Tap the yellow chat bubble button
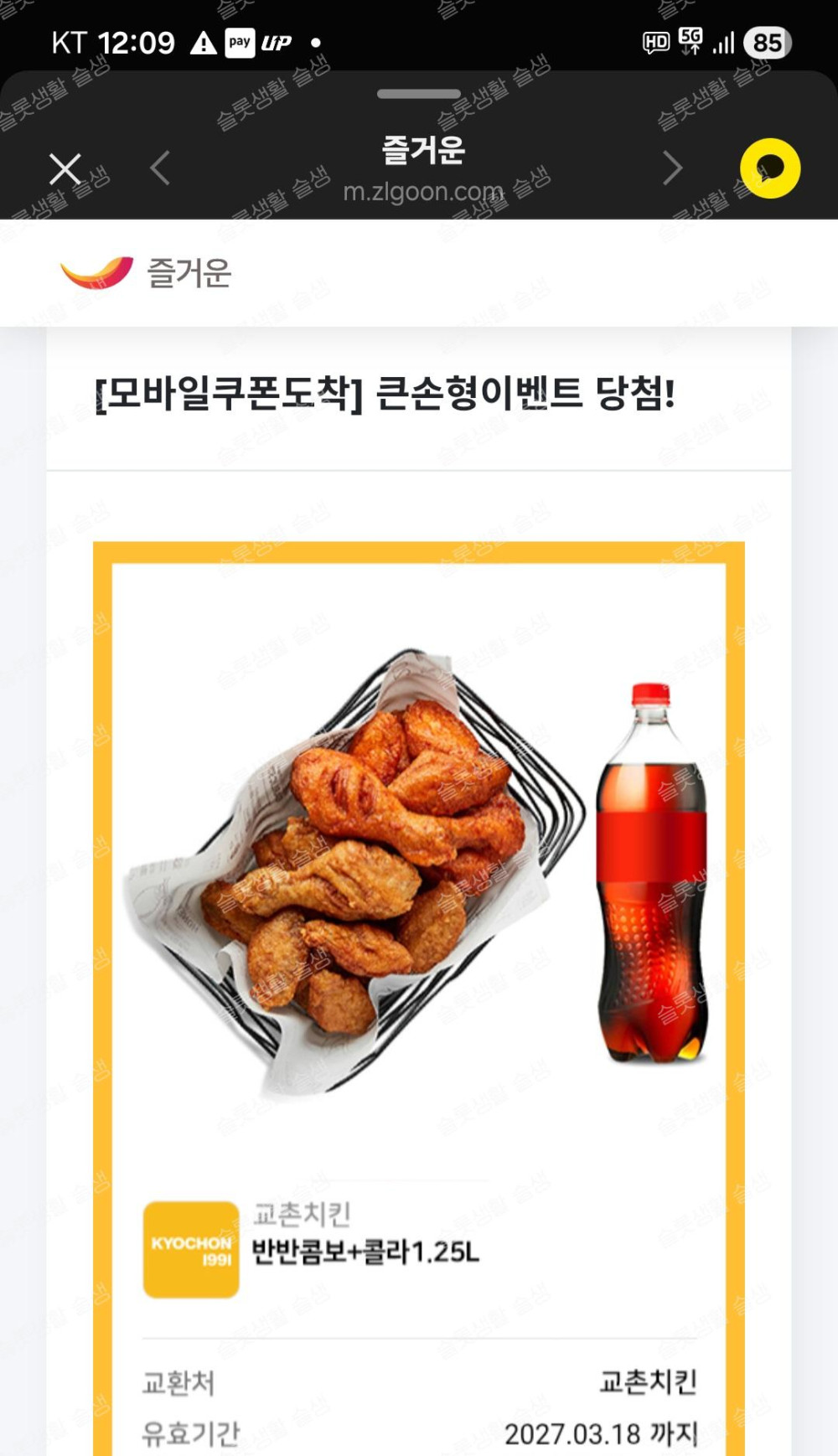 coord(769,168)
